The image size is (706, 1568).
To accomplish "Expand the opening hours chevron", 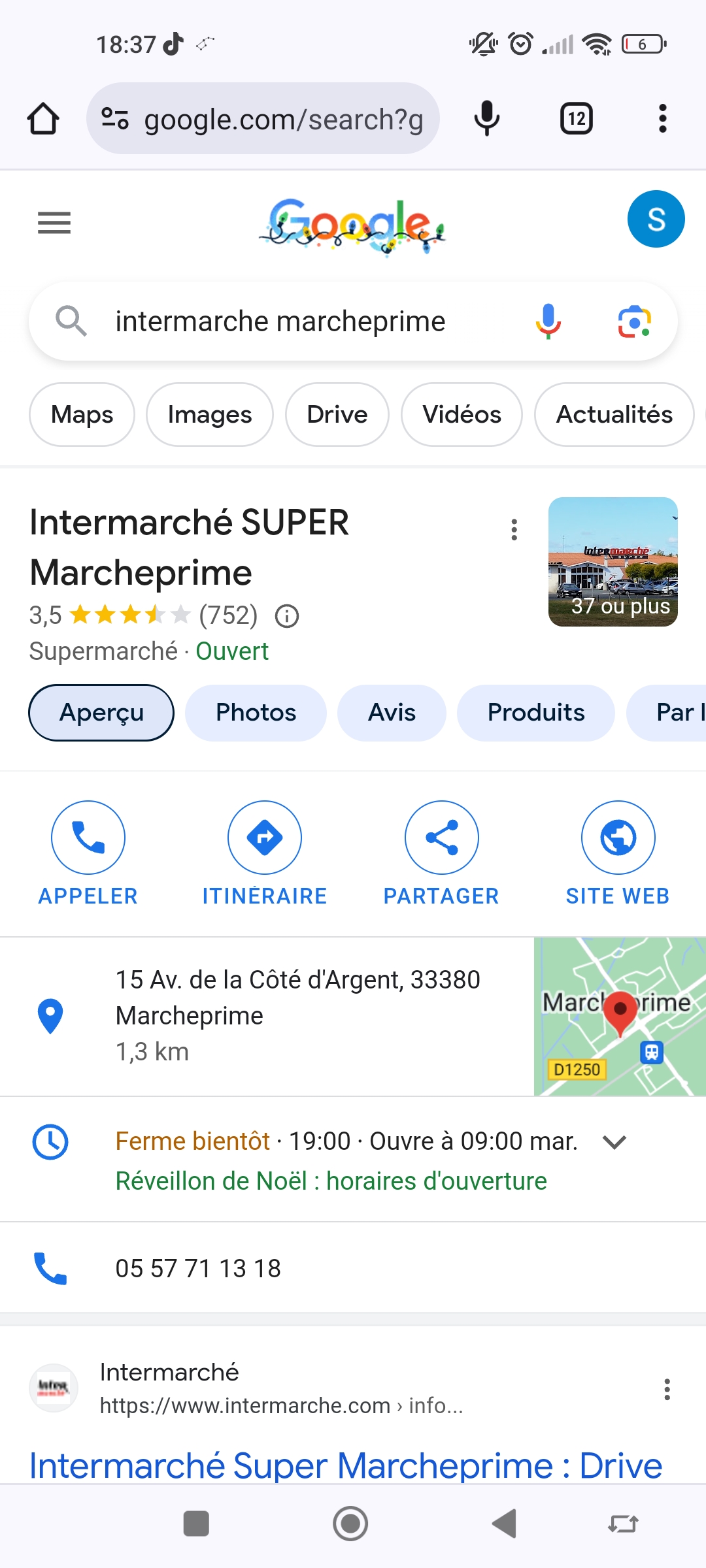I will coord(614,1142).
